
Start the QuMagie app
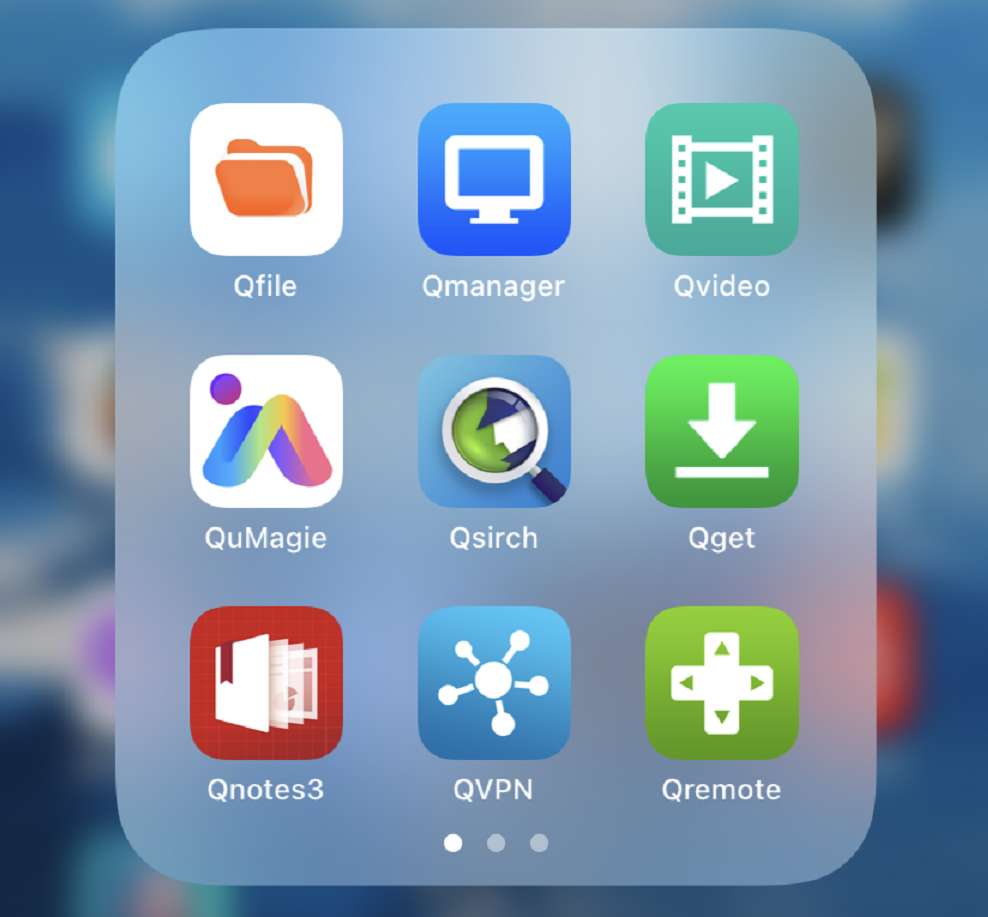[x=266, y=431]
